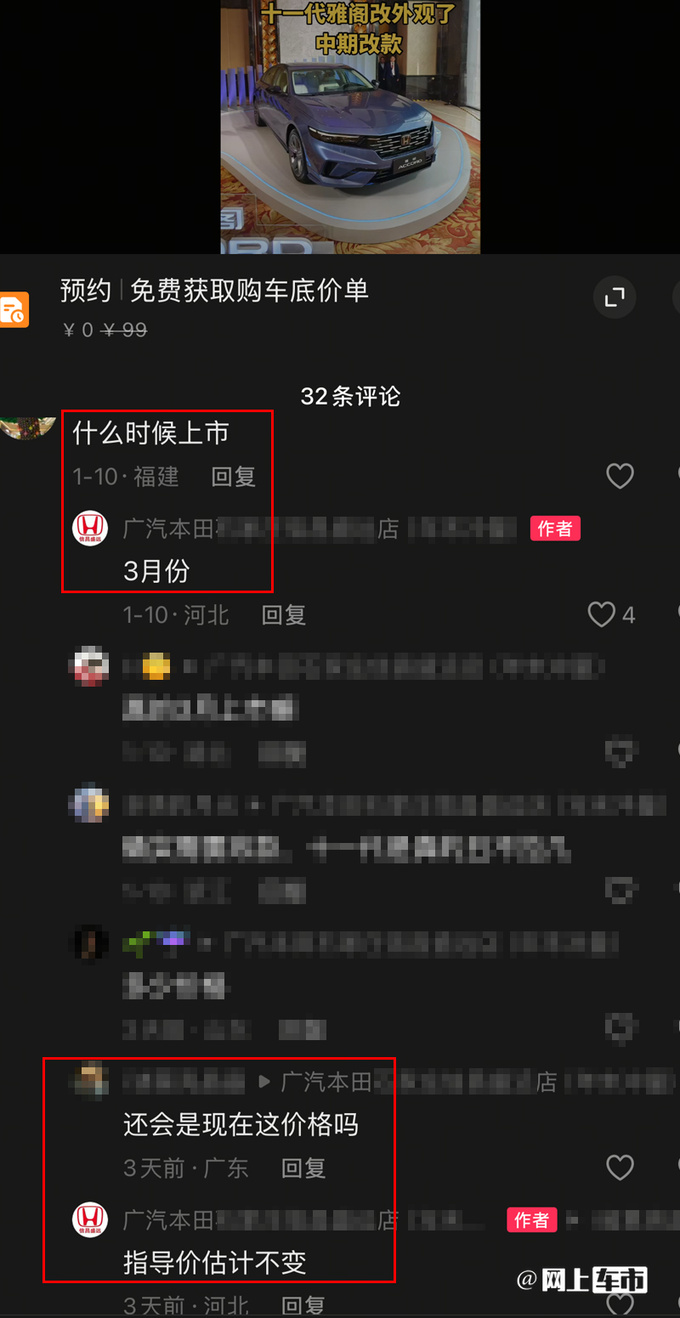Image resolution: width=680 pixels, height=1318 pixels.
Task: Like the comment 还会是现在这价格吗
Action: tap(620, 1167)
